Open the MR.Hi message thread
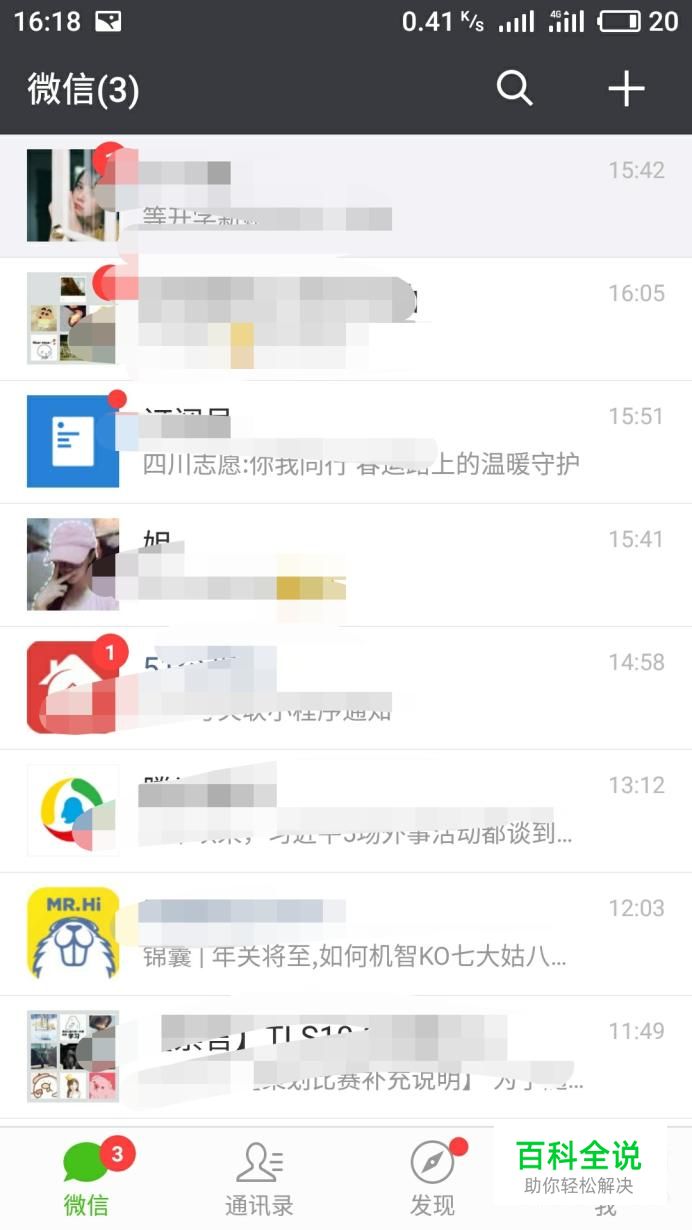Viewport: 692px width, 1230px height. click(x=346, y=934)
